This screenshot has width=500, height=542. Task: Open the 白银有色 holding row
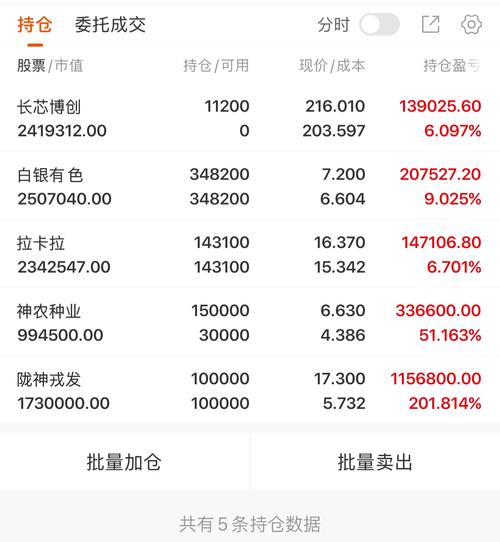point(250,186)
